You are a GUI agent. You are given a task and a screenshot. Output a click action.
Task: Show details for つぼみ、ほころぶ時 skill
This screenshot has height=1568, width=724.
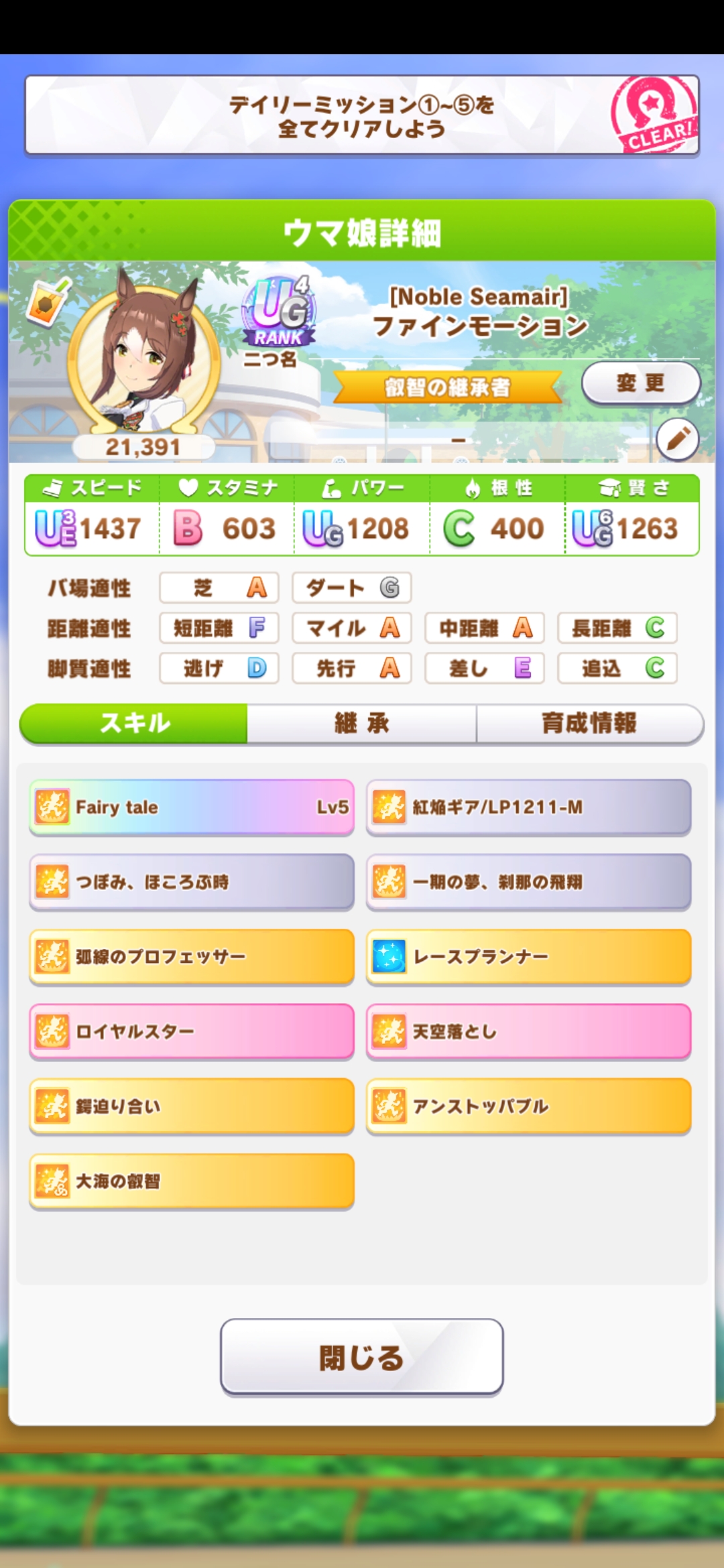(192, 882)
